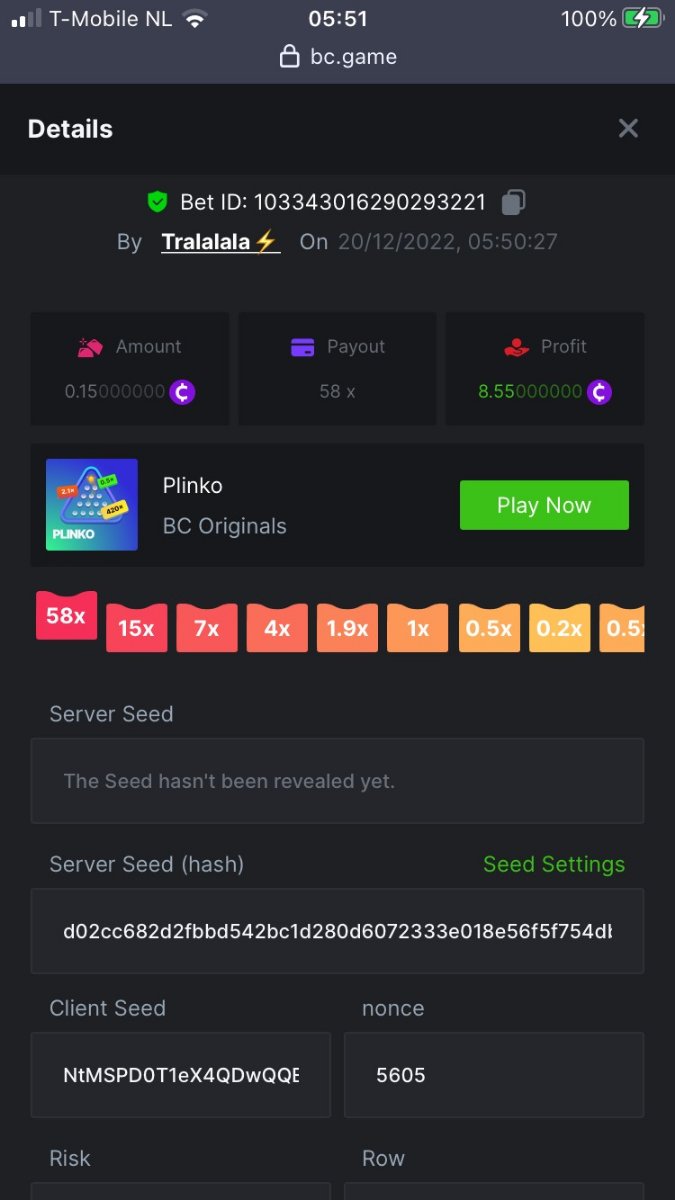Open the Plinko game thumbnail

click(x=92, y=505)
